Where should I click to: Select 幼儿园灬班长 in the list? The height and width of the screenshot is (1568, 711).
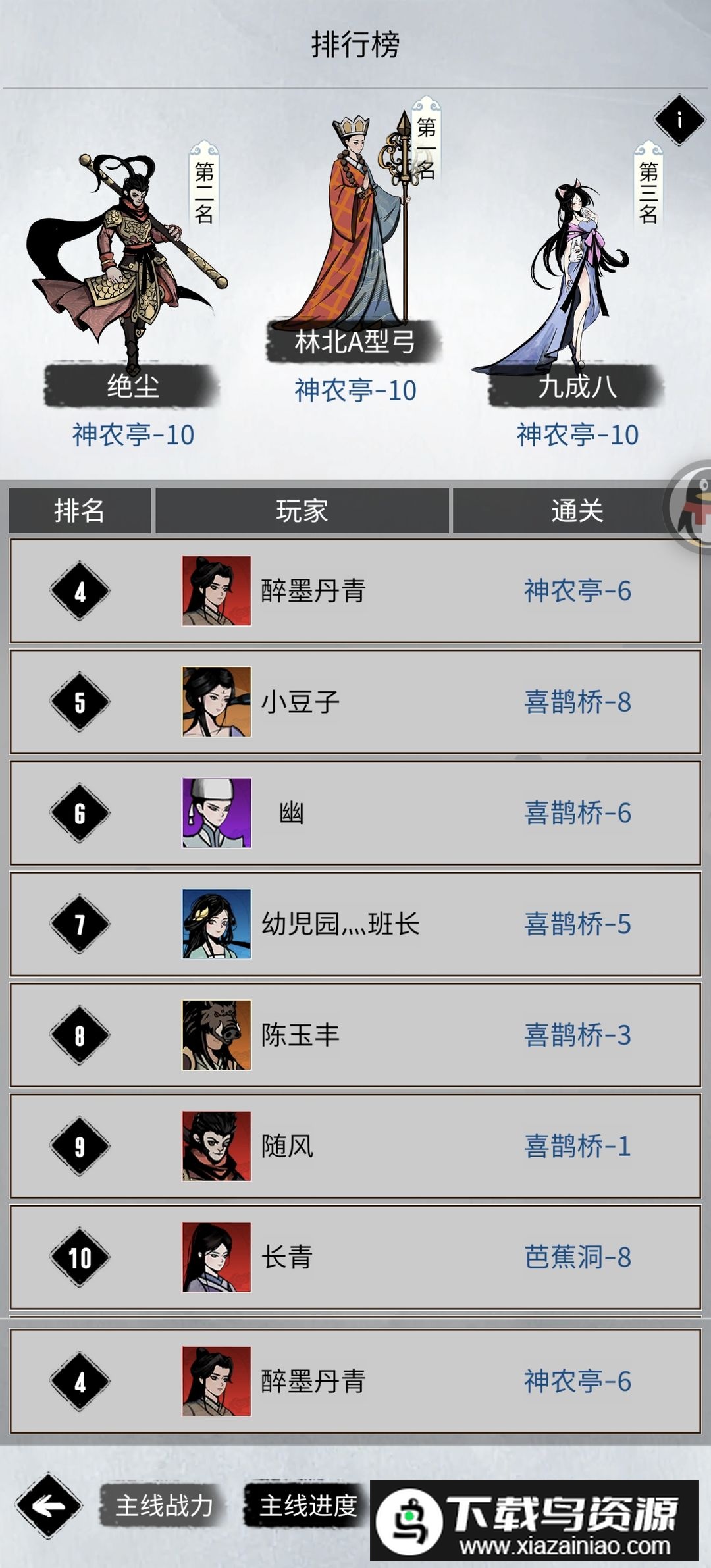355,924
